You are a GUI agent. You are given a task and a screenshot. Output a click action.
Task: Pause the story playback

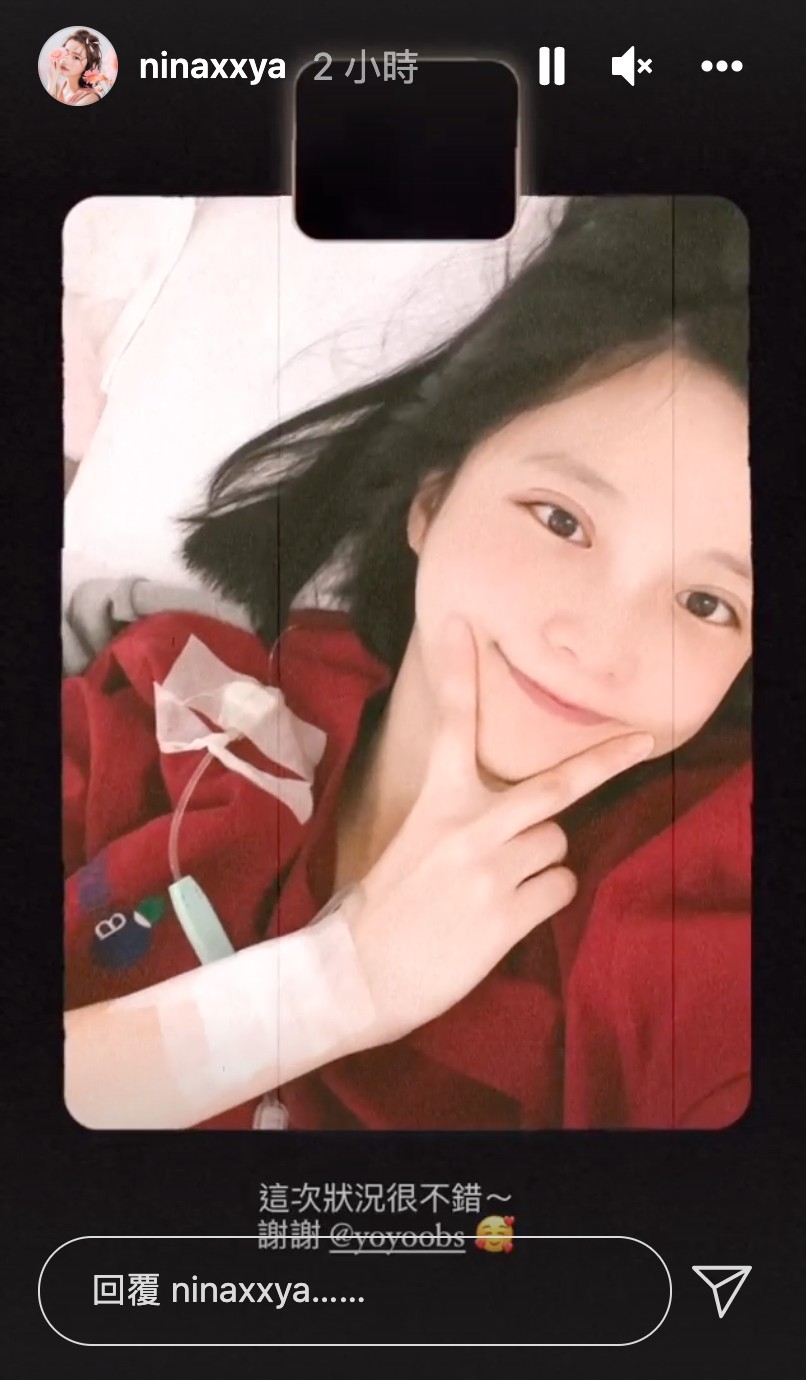click(x=551, y=67)
